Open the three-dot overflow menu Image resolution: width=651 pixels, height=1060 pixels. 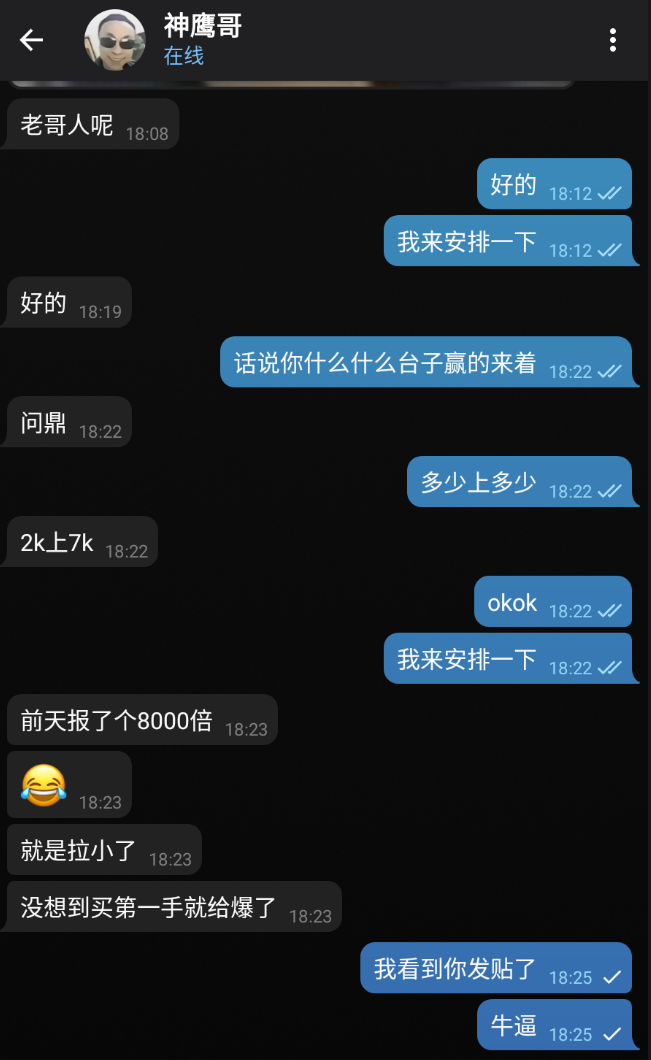click(612, 40)
